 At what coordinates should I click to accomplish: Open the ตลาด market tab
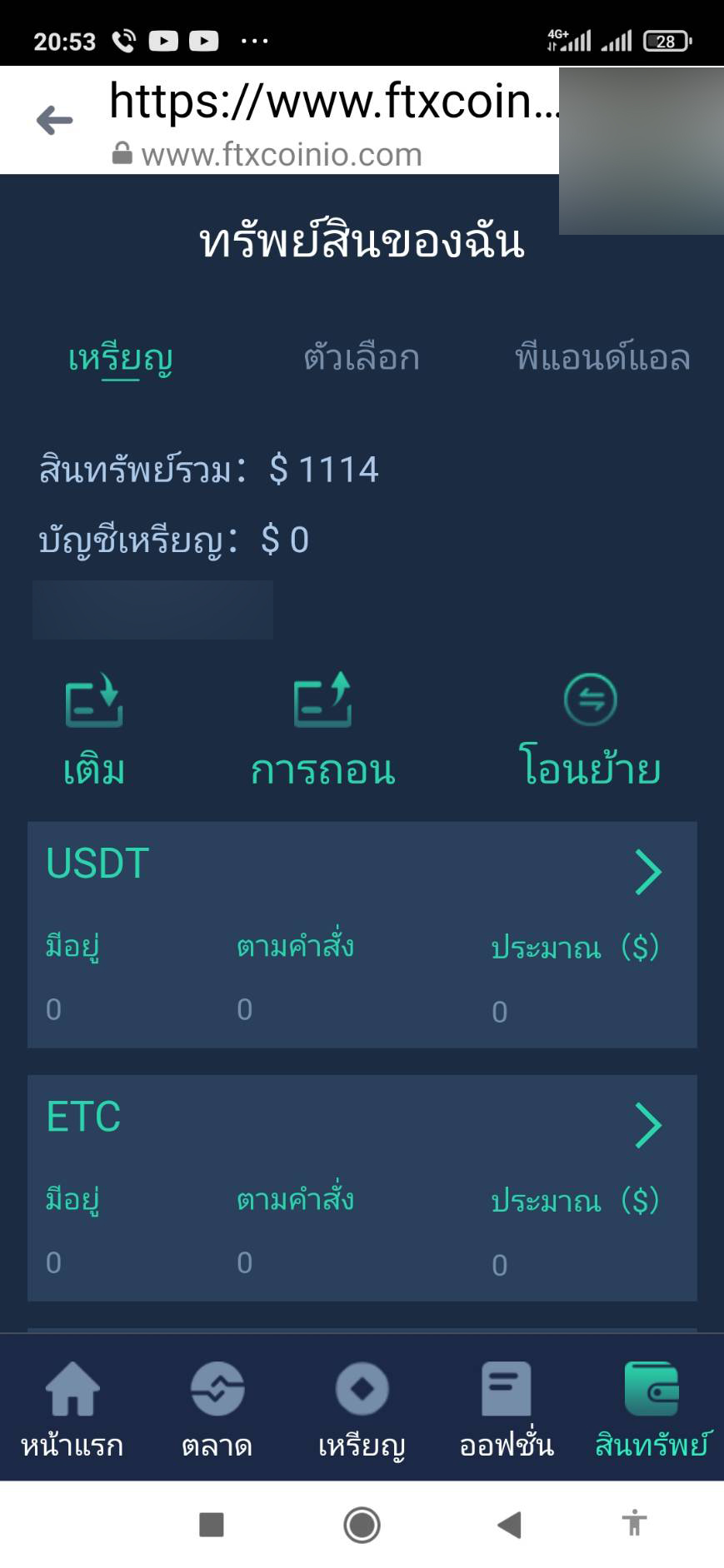(x=217, y=1410)
